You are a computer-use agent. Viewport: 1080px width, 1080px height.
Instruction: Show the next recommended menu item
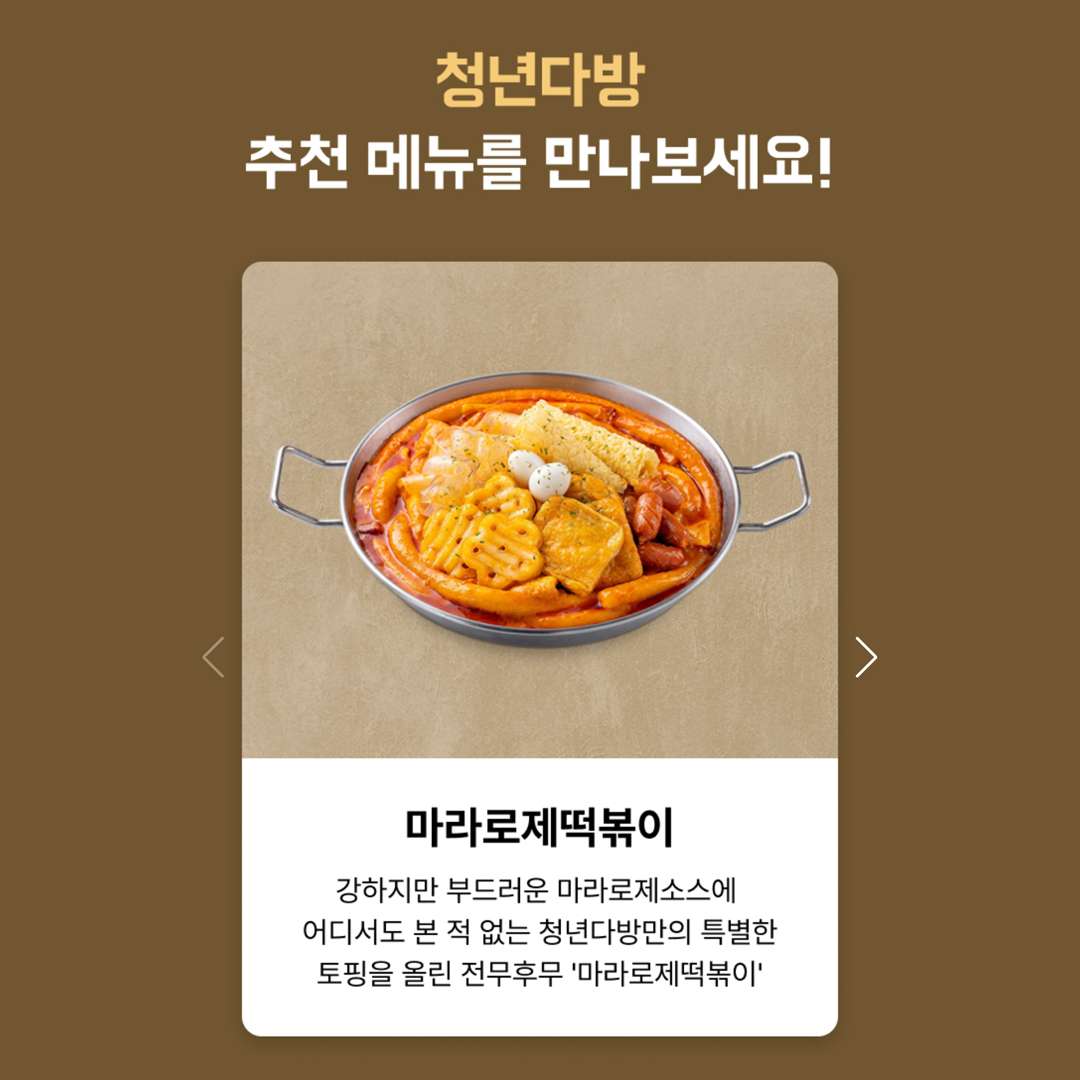[x=866, y=657]
